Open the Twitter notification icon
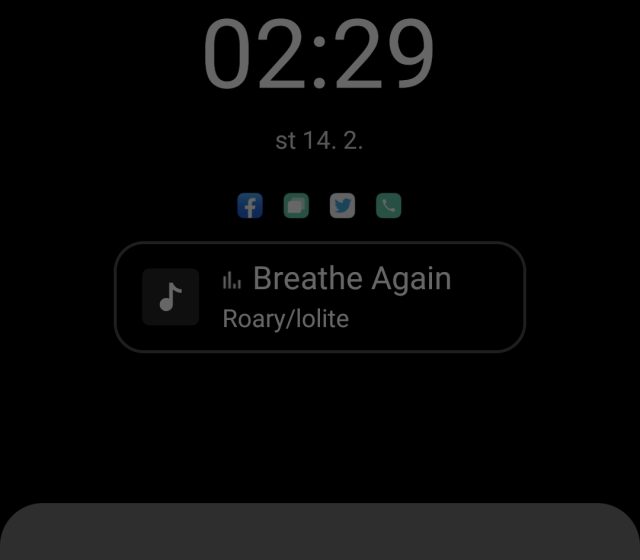This screenshot has width=640, height=560. pyautogui.click(x=342, y=206)
